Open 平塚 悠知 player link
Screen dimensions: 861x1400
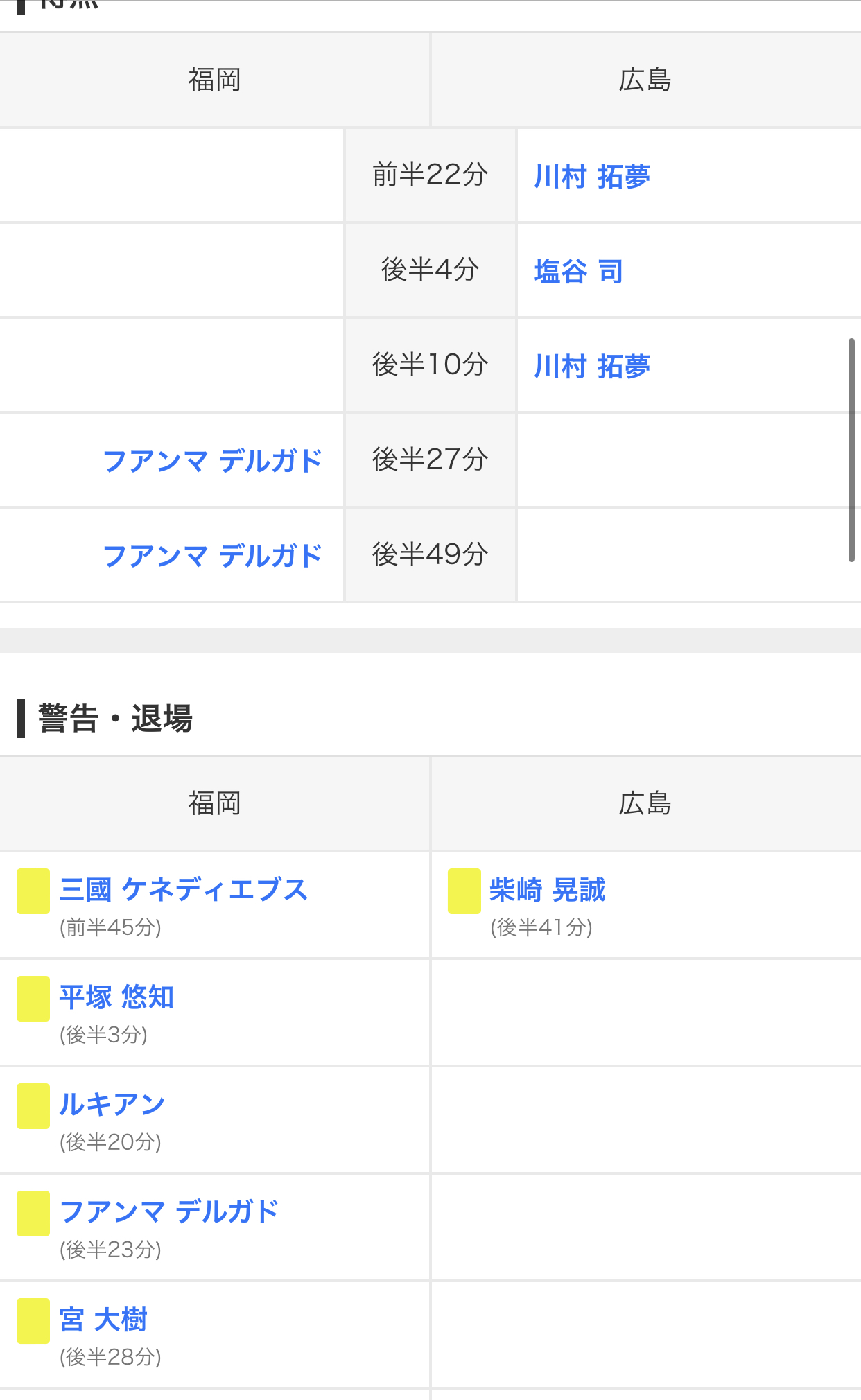(116, 997)
